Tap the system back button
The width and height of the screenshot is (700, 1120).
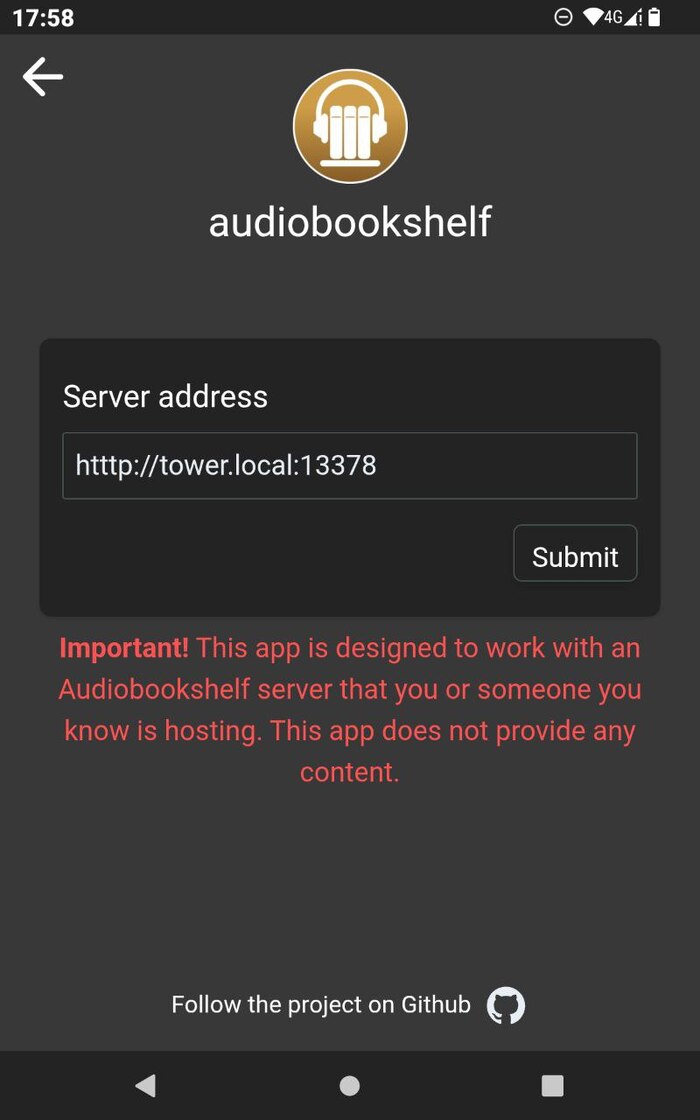click(x=146, y=1085)
